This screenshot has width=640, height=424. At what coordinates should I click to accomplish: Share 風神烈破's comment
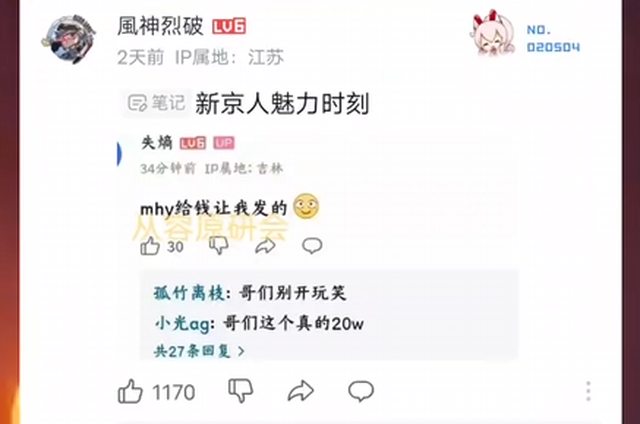300,391
